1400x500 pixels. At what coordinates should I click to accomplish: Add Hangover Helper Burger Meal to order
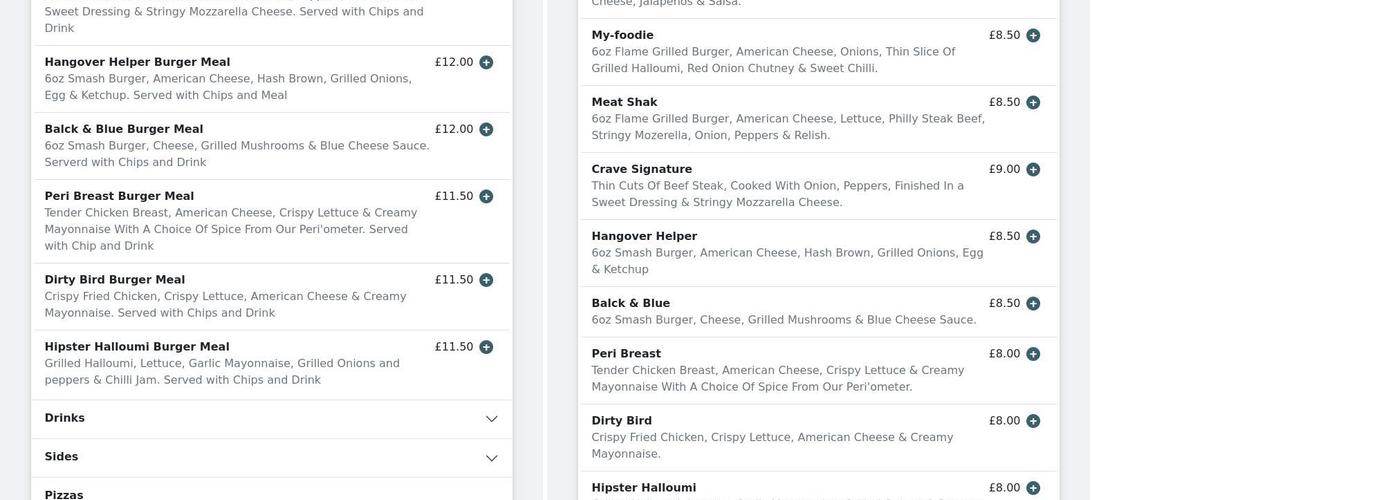pos(486,62)
